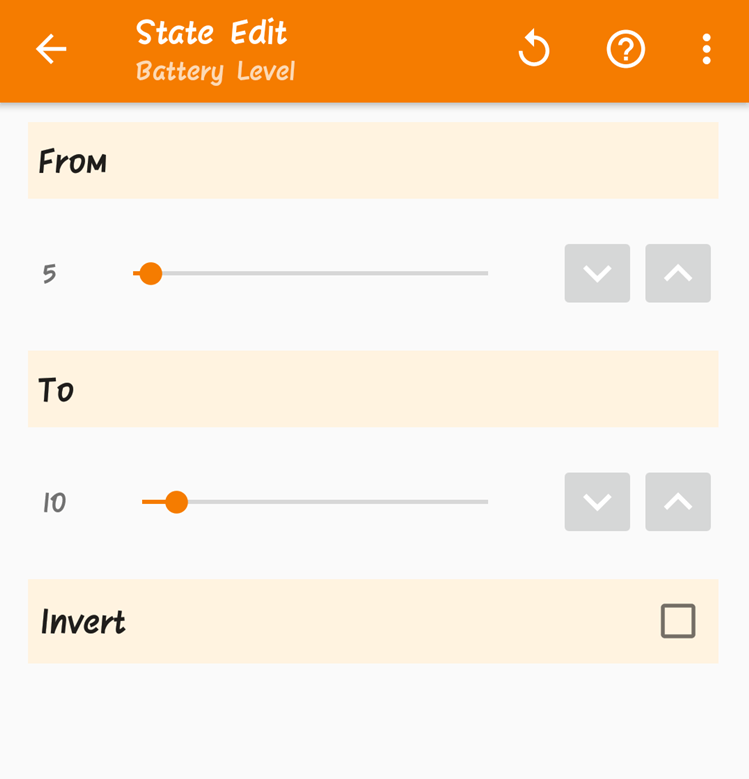Image resolution: width=749 pixels, height=779 pixels.
Task: Tap the Battery Level subtitle in the title bar
Action: (x=214, y=71)
